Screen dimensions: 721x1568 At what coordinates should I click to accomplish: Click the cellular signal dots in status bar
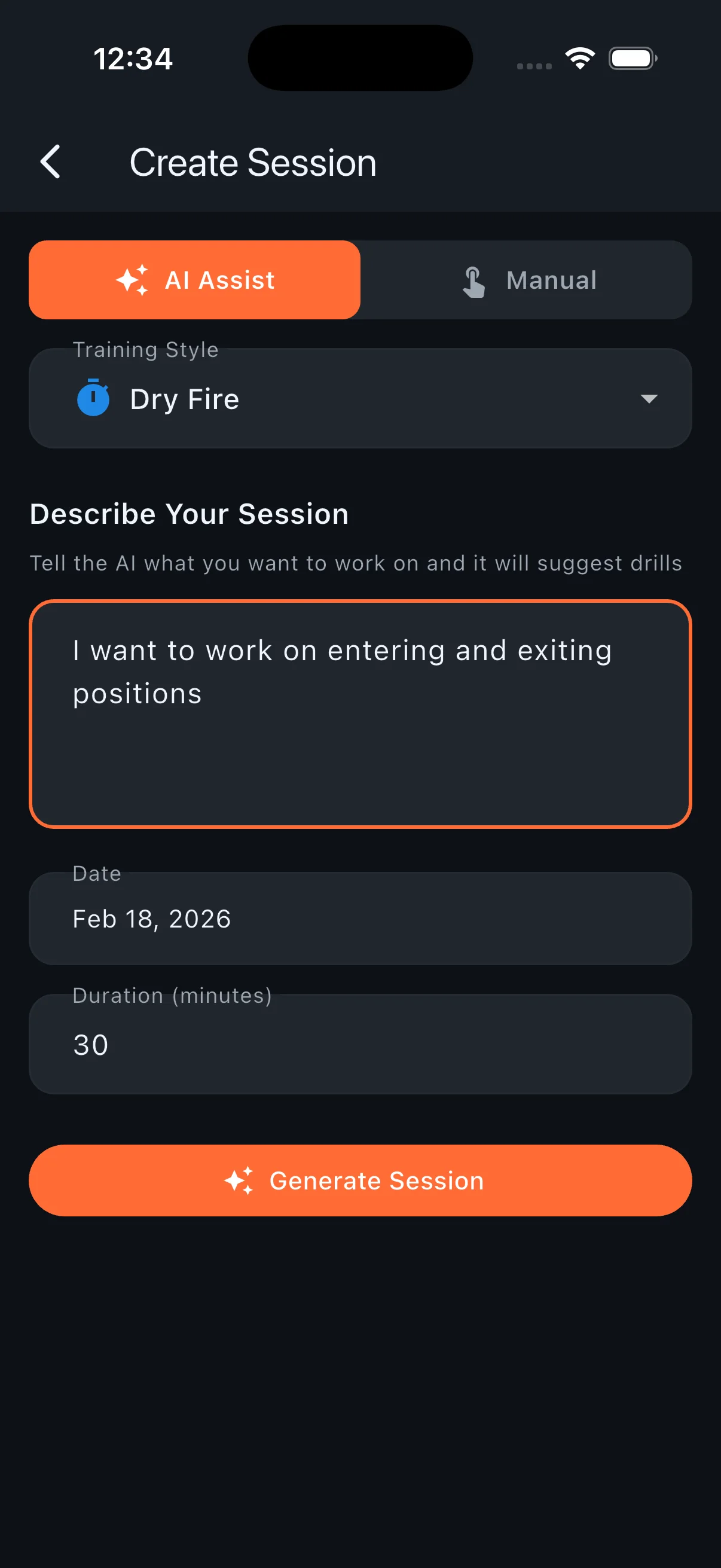(x=534, y=63)
